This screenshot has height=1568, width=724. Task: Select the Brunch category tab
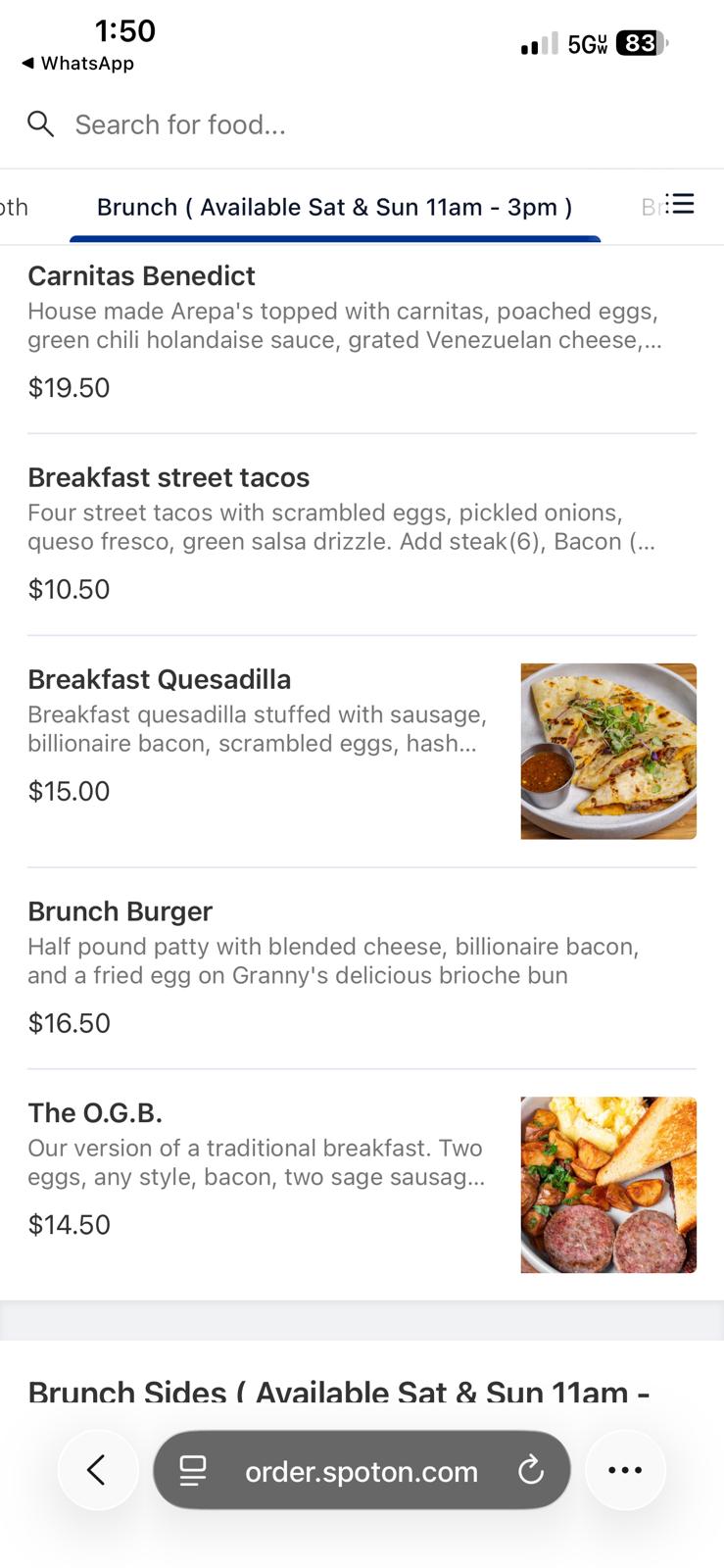tap(334, 207)
